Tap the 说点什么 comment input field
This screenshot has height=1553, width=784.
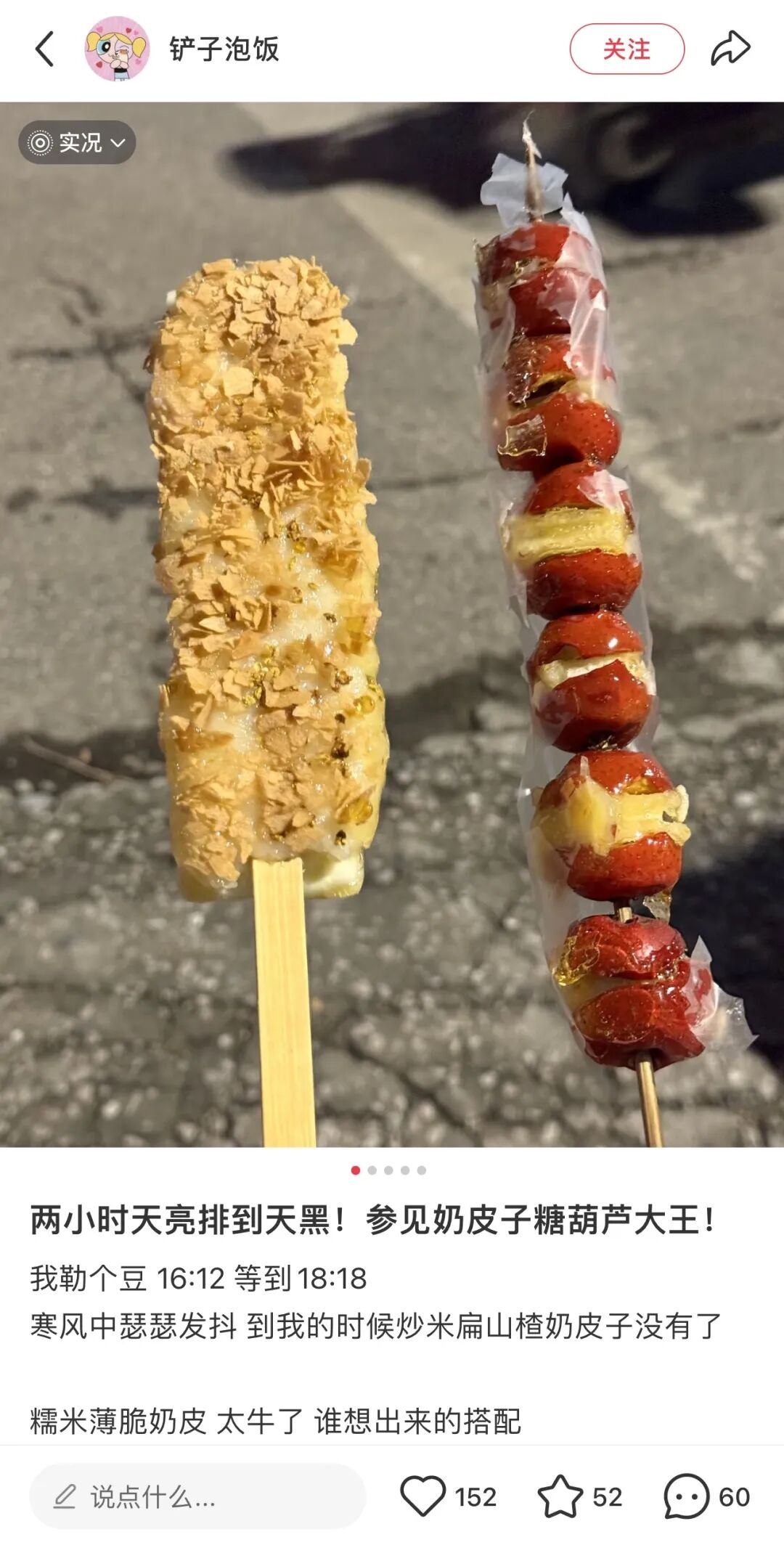[x=197, y=1496]
